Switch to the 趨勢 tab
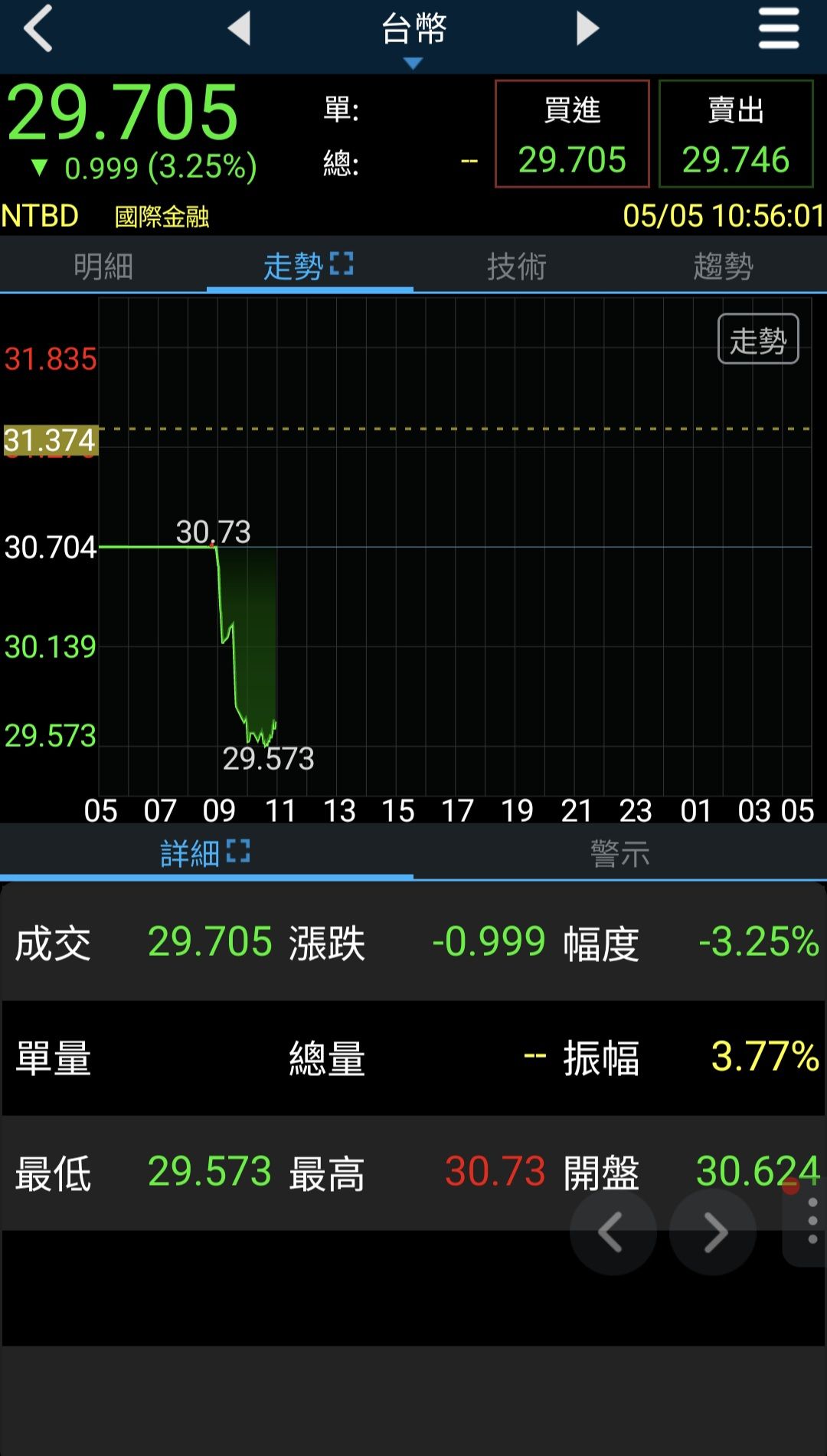Screen dimensions: 827x1456 (723, 267)
